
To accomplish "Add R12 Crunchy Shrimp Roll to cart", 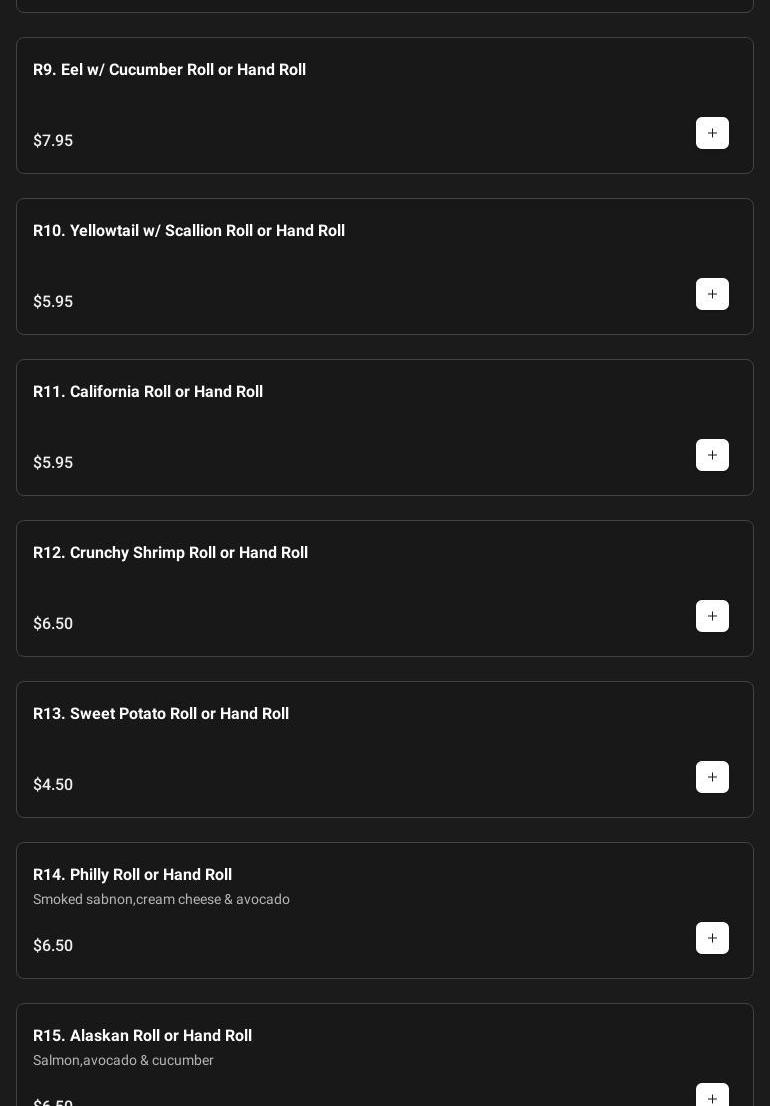I will coord(712,616).
